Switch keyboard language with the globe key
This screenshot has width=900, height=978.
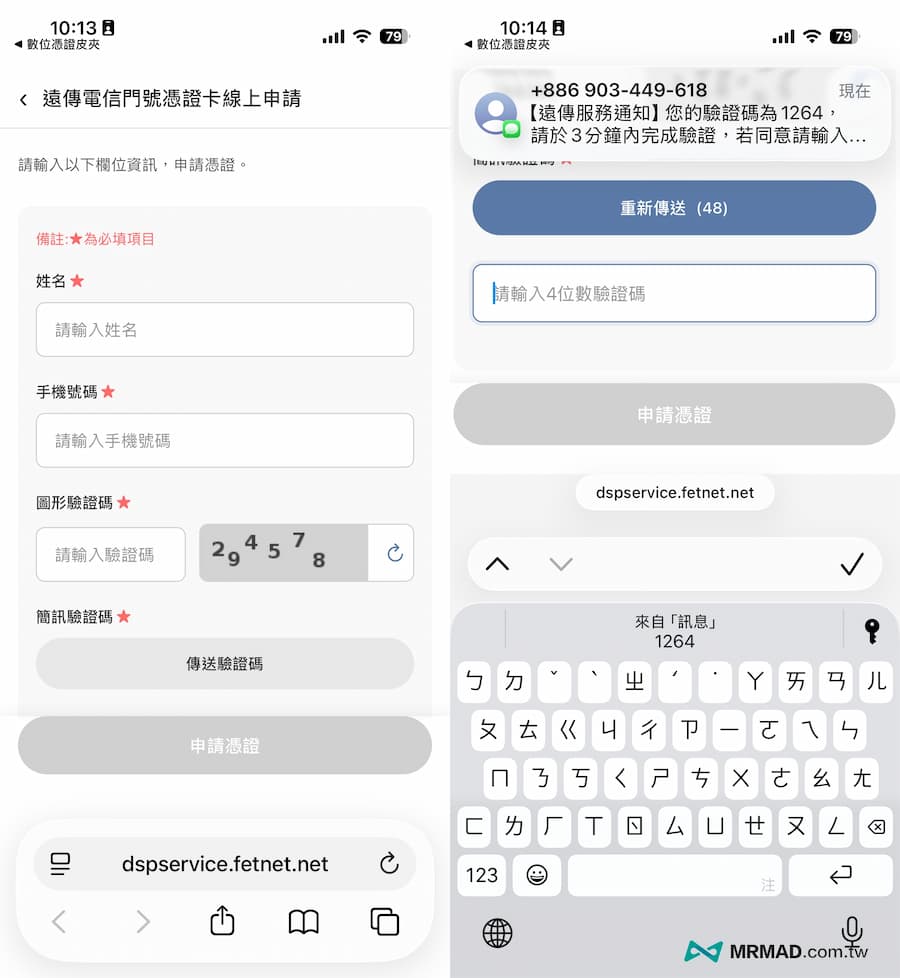pos(498,934)
